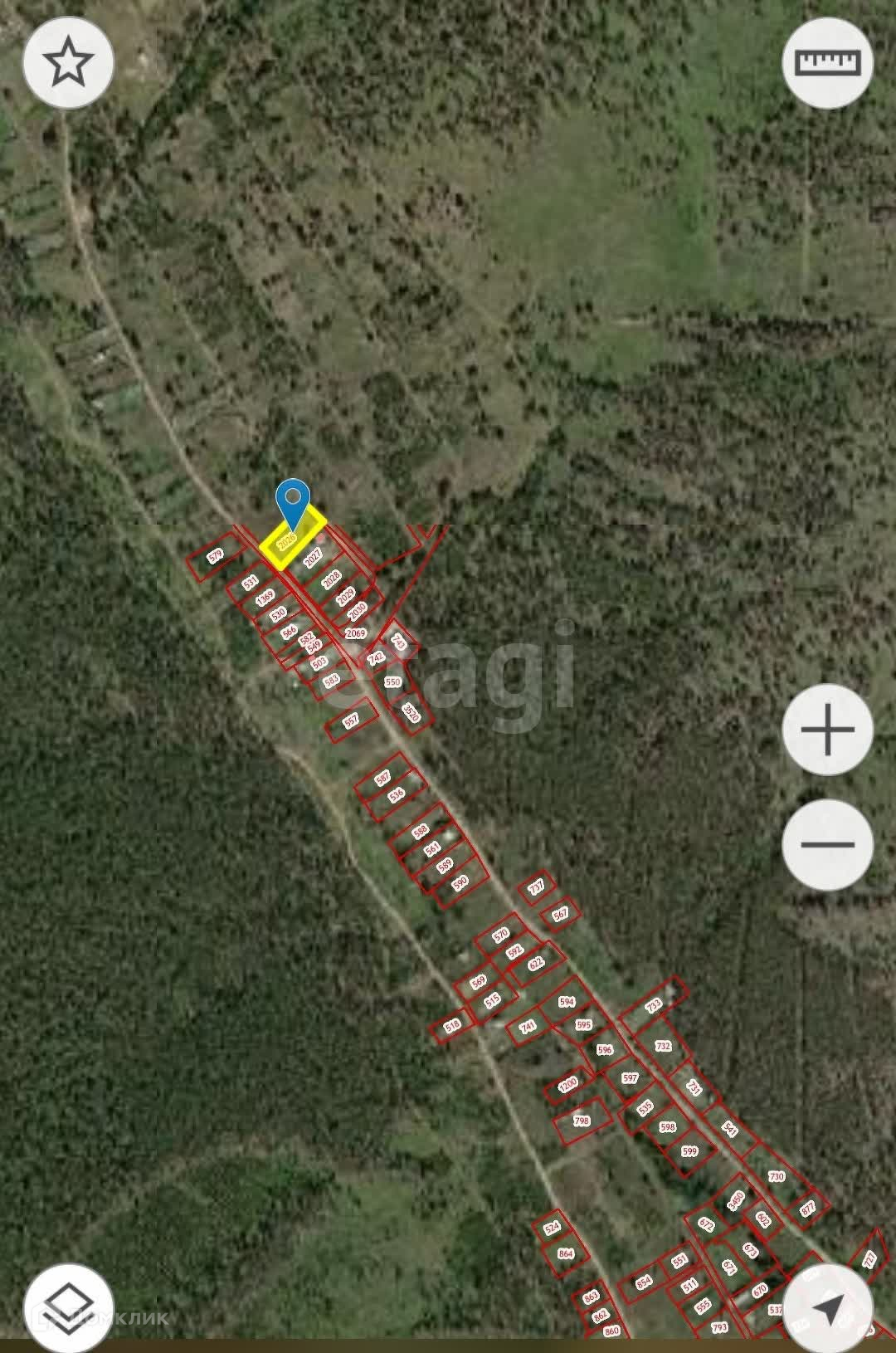Add this location to favorites with the star
896x1353 pixels.
click(x=68, y=63)
